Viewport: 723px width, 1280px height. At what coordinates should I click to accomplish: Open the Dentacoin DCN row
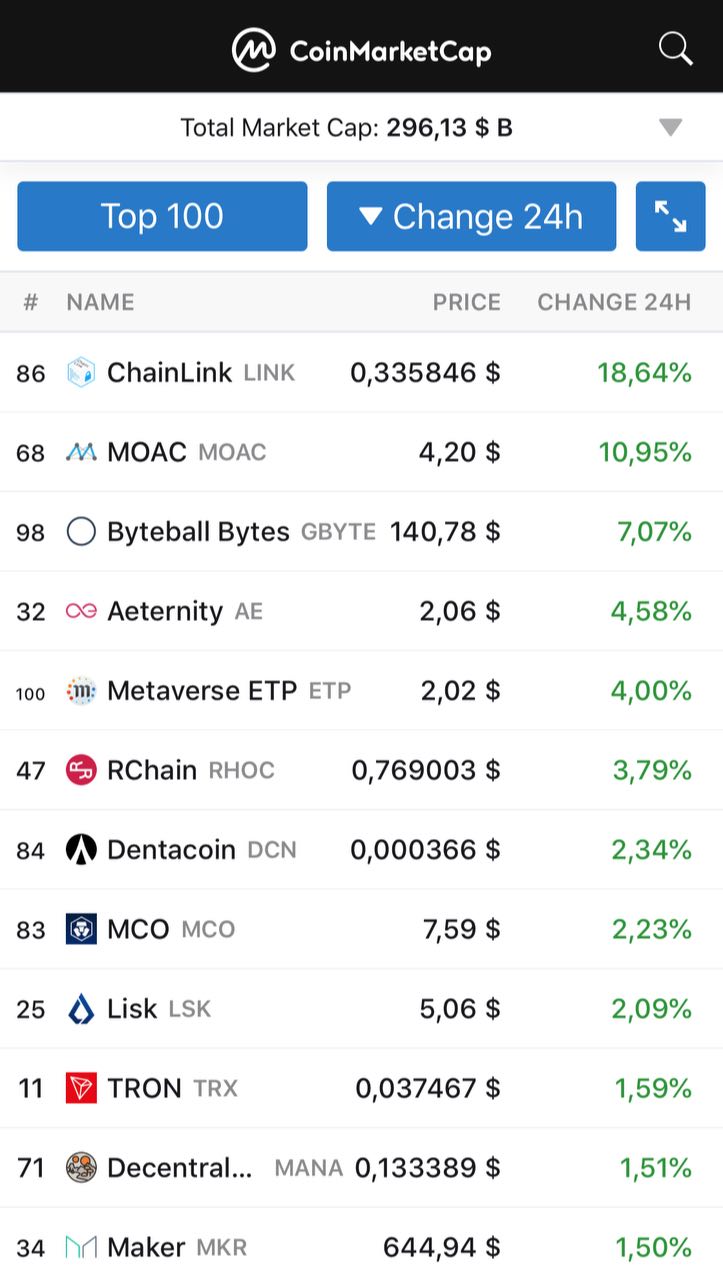(361, 850)
